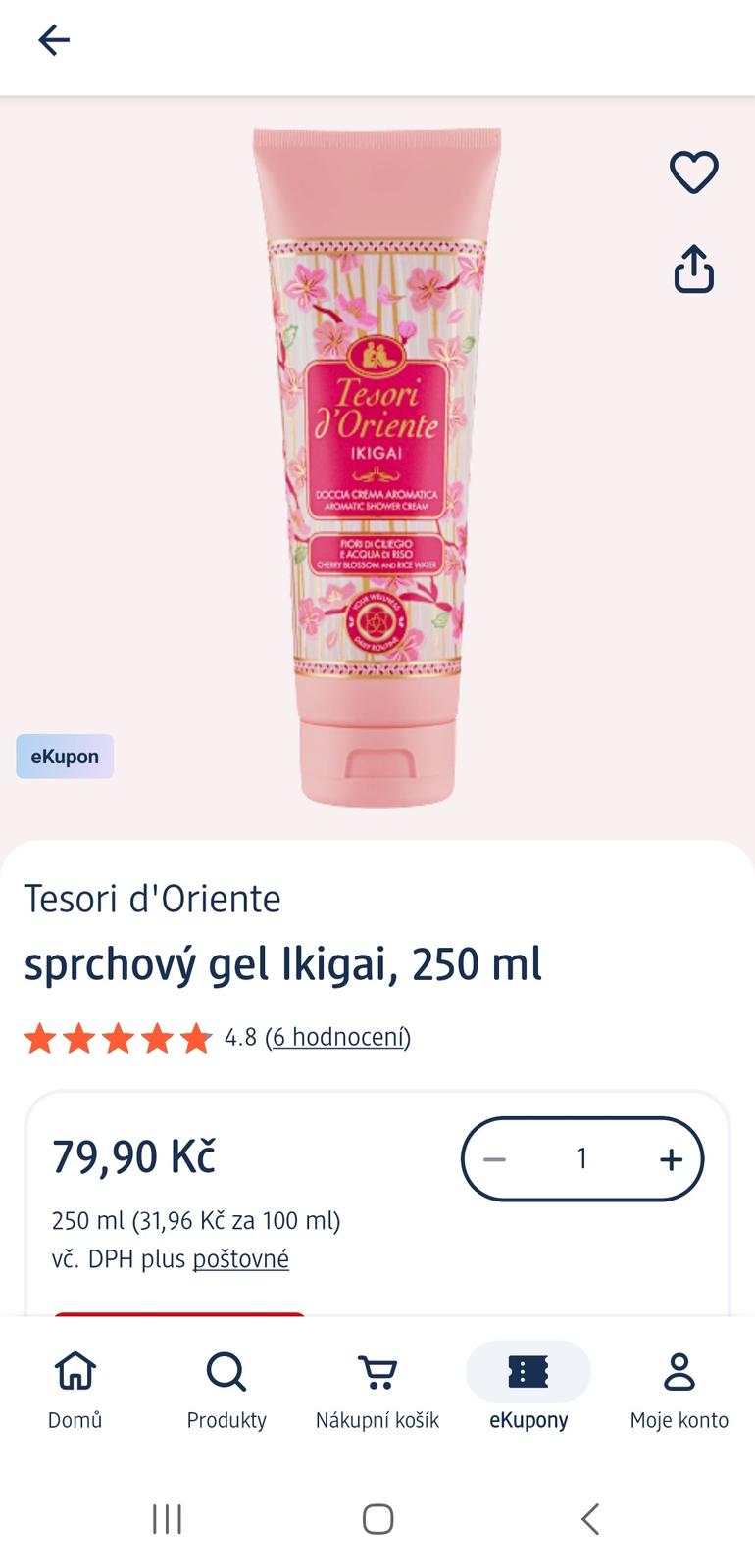The image size is (755, 1568).
Task: Tap the system home button
Action: [377, 1519]
